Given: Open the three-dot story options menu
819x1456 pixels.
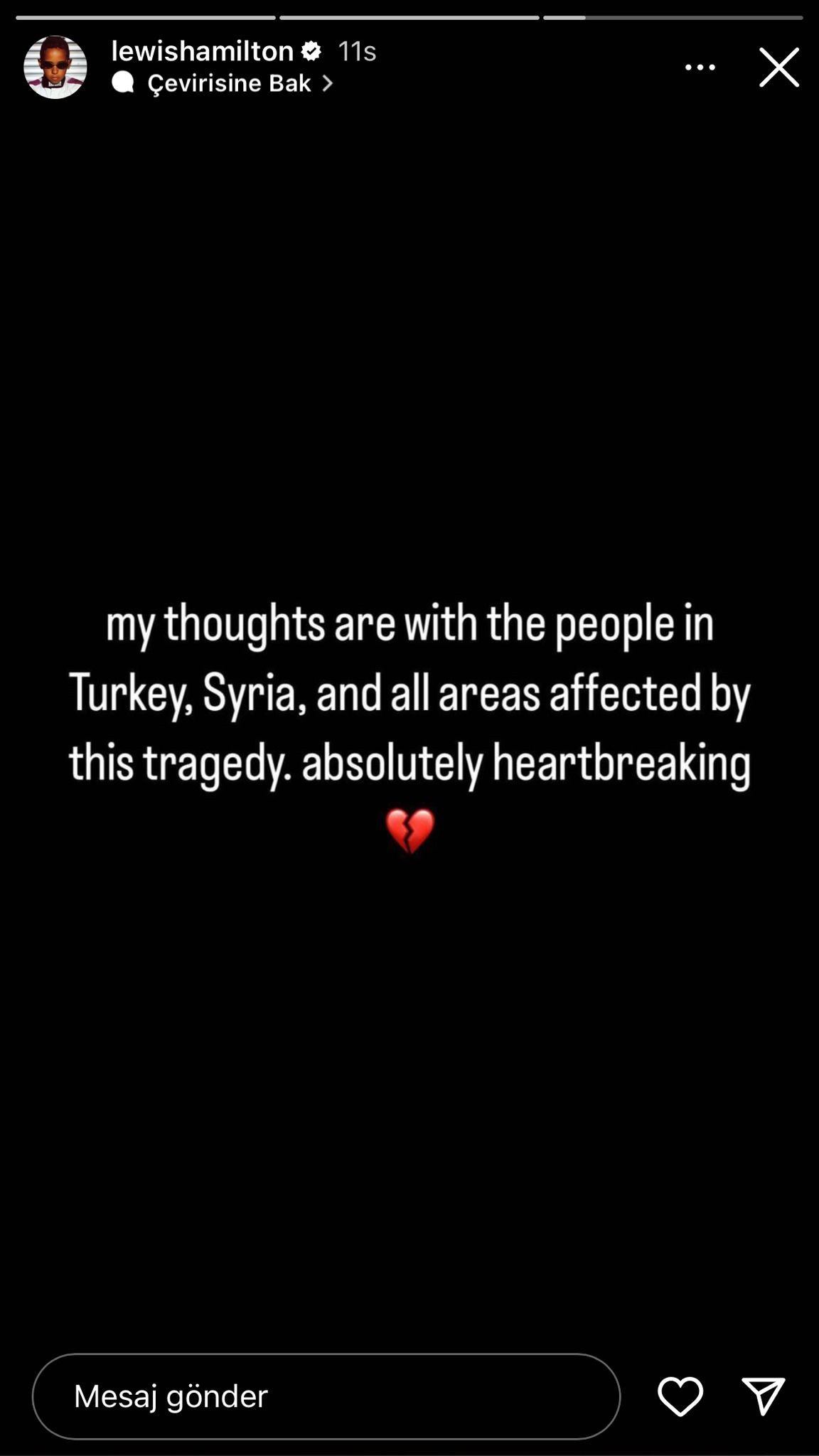Looking at the screenshot, I should coord(700,68).
